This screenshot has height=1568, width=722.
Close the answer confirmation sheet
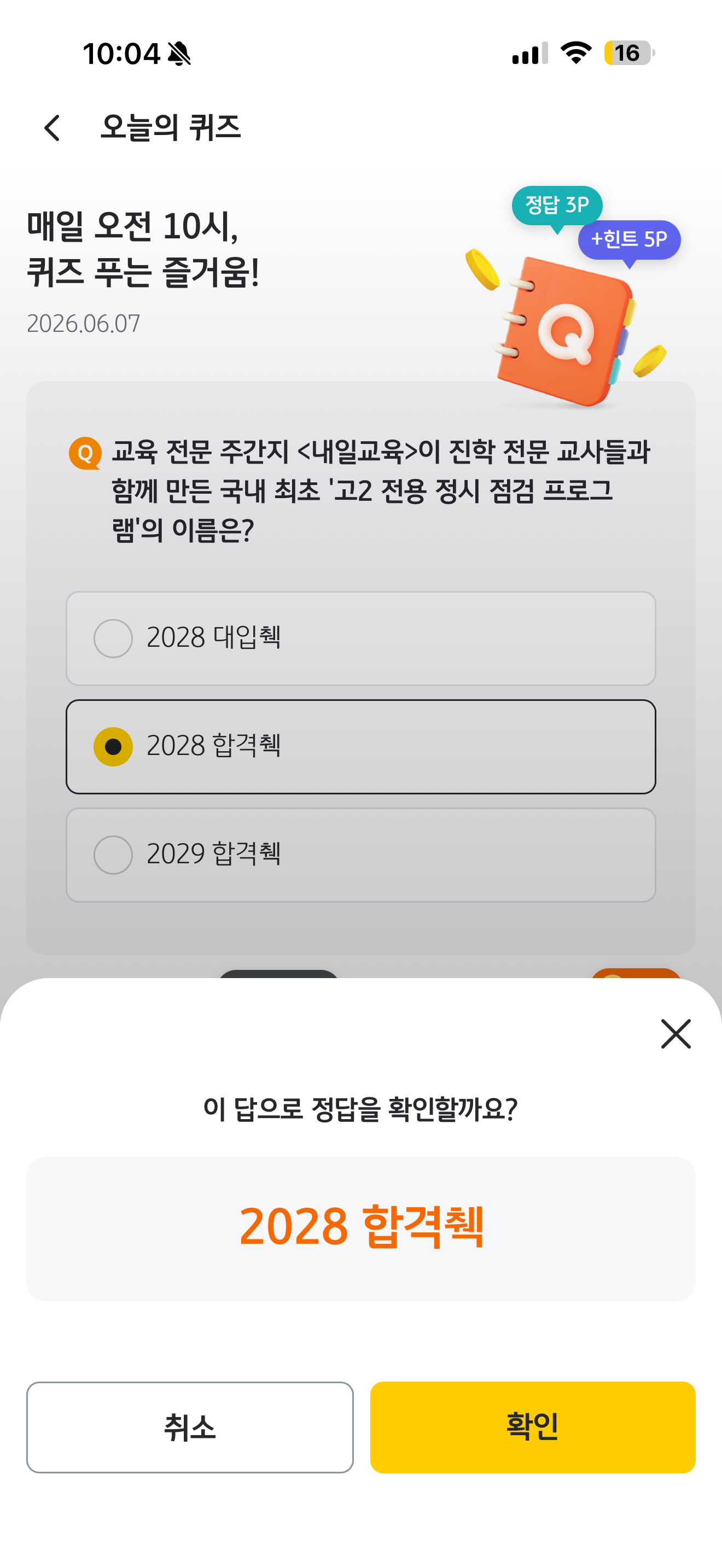(676, 1033)
